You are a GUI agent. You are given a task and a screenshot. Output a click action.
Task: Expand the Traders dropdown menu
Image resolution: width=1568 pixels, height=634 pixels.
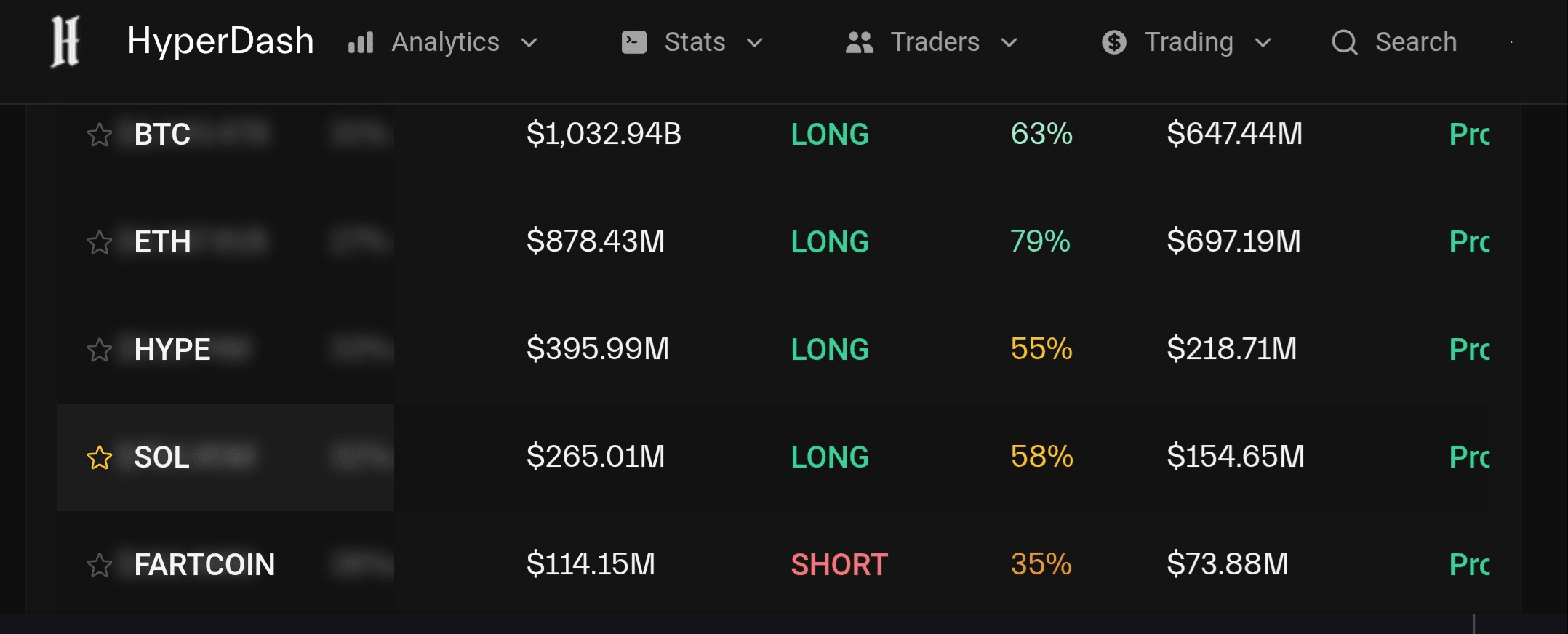[x=932, y=42]
